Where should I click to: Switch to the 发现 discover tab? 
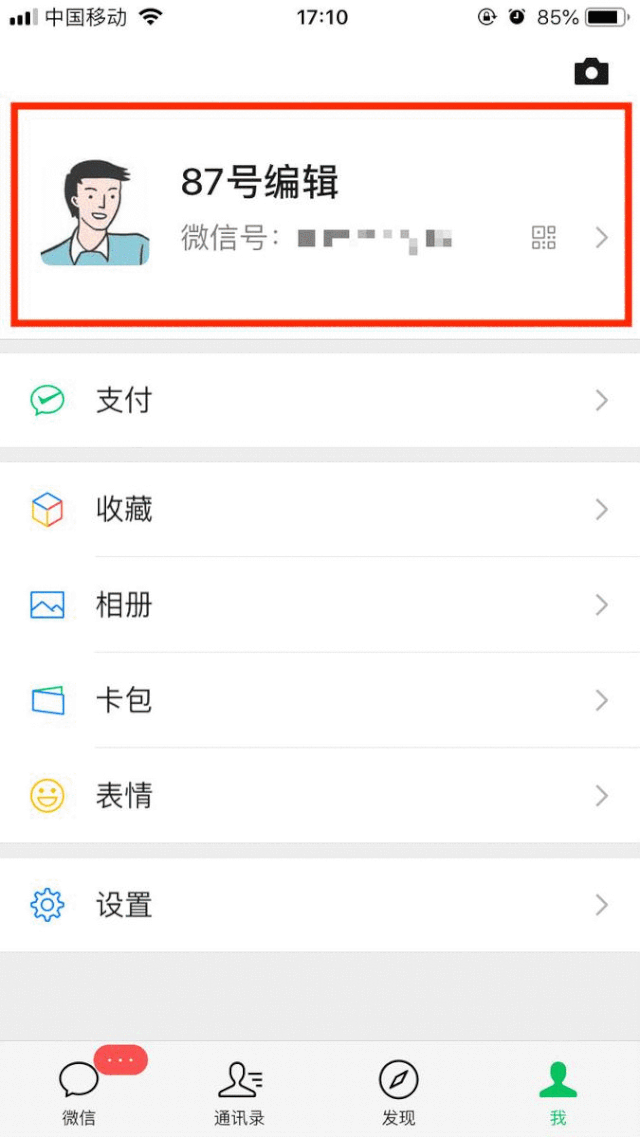(x=398, y=1092)
